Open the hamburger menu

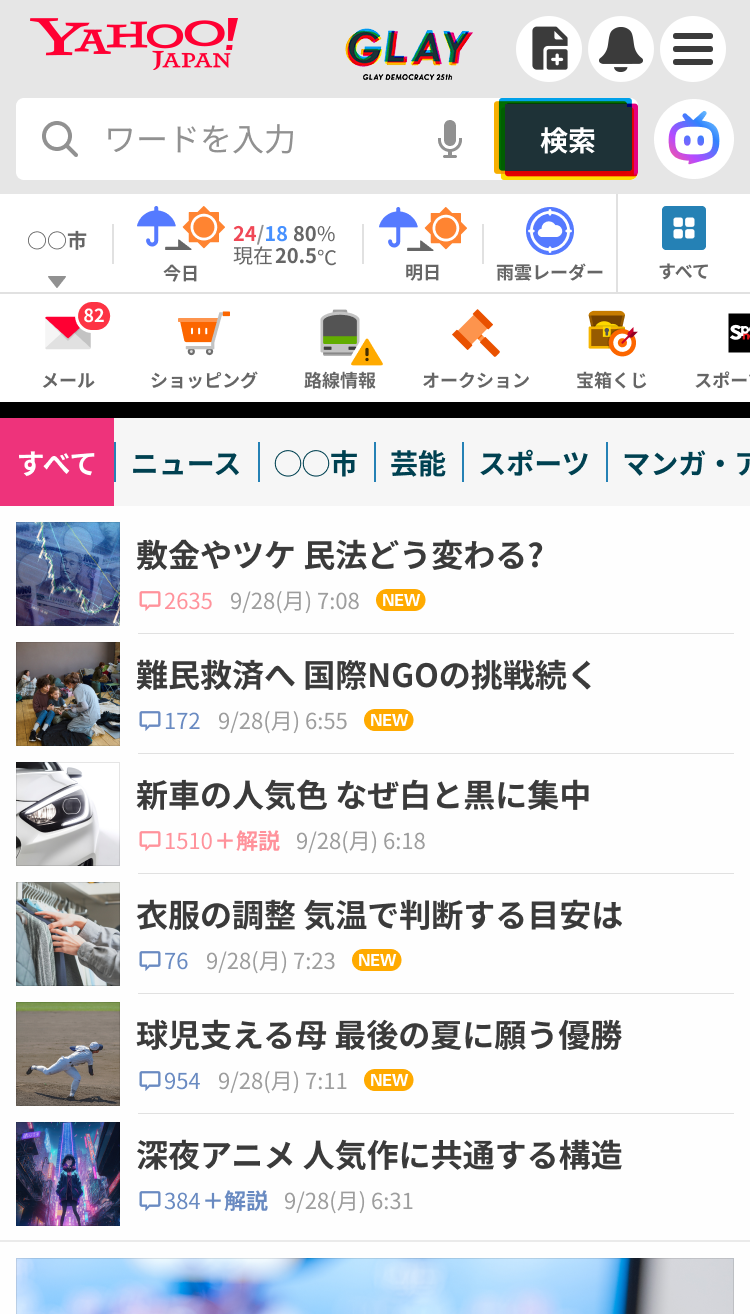(693, 49)
